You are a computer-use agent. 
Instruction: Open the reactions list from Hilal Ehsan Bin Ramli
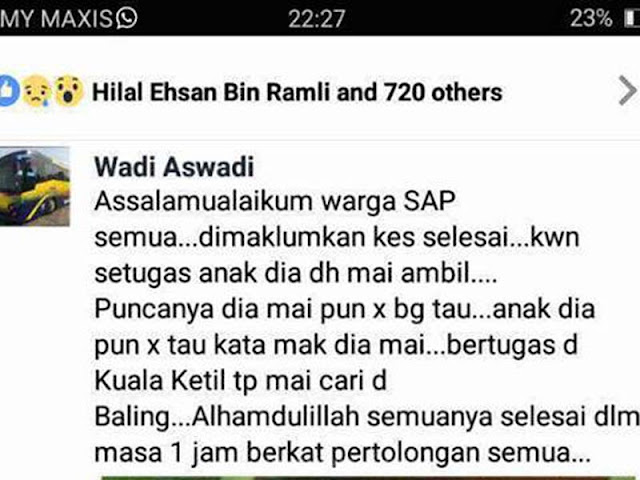coord(296,93)
